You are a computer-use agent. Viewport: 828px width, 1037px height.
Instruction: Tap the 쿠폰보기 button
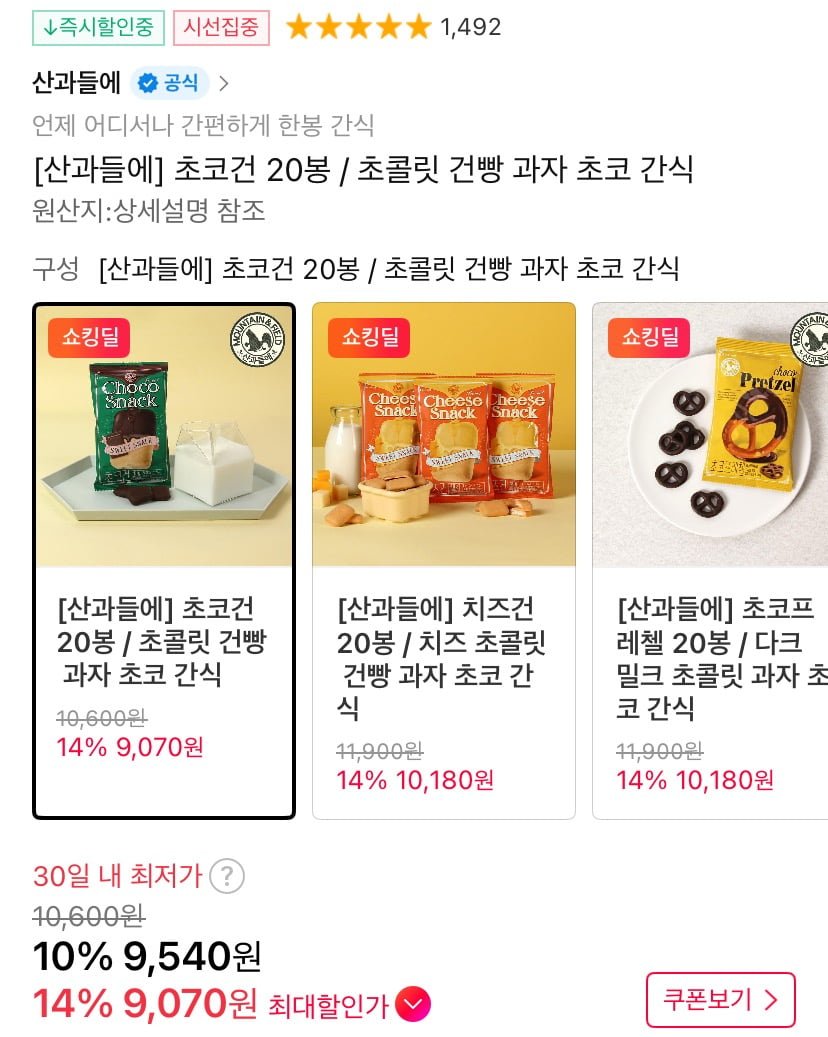tap(720, 999)
